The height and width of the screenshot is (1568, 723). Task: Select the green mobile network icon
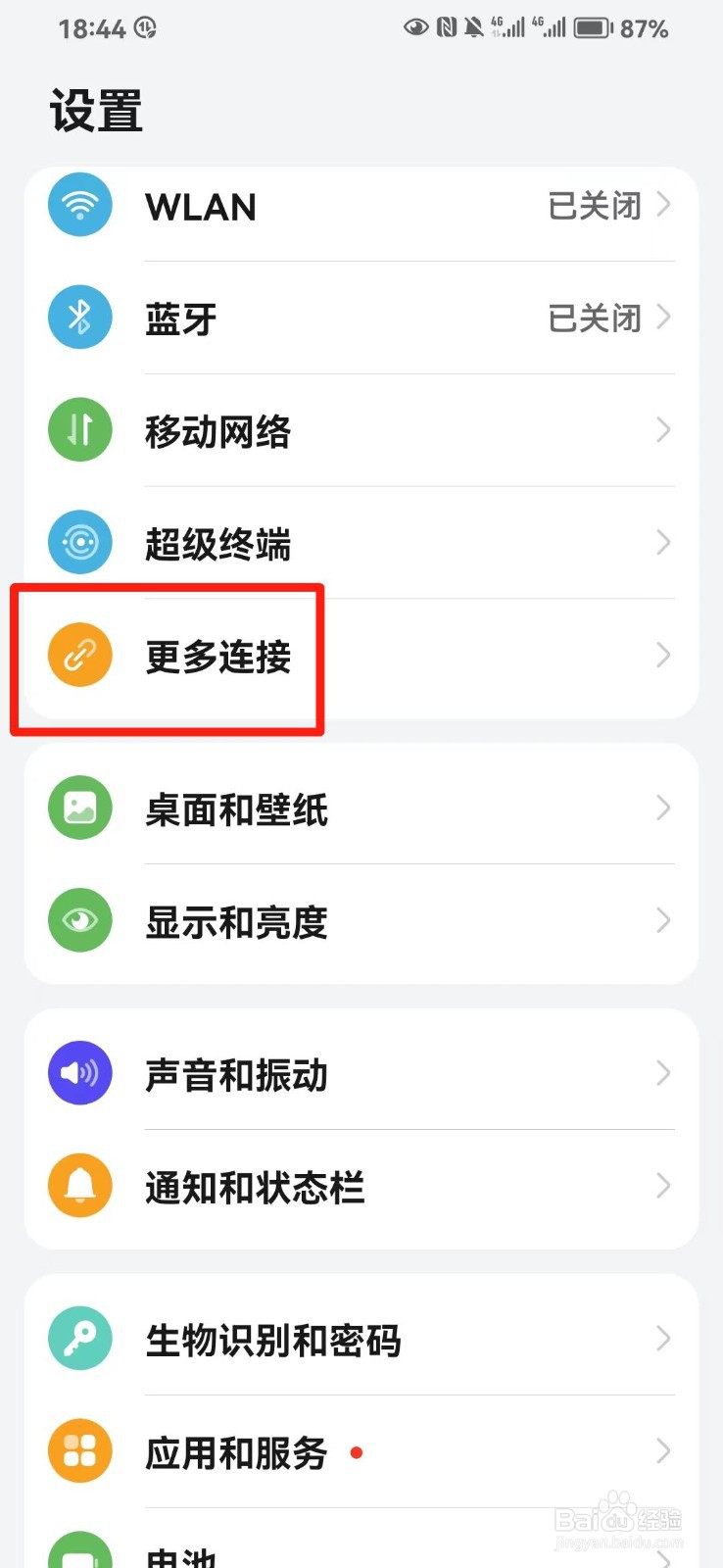pos(79,429)
